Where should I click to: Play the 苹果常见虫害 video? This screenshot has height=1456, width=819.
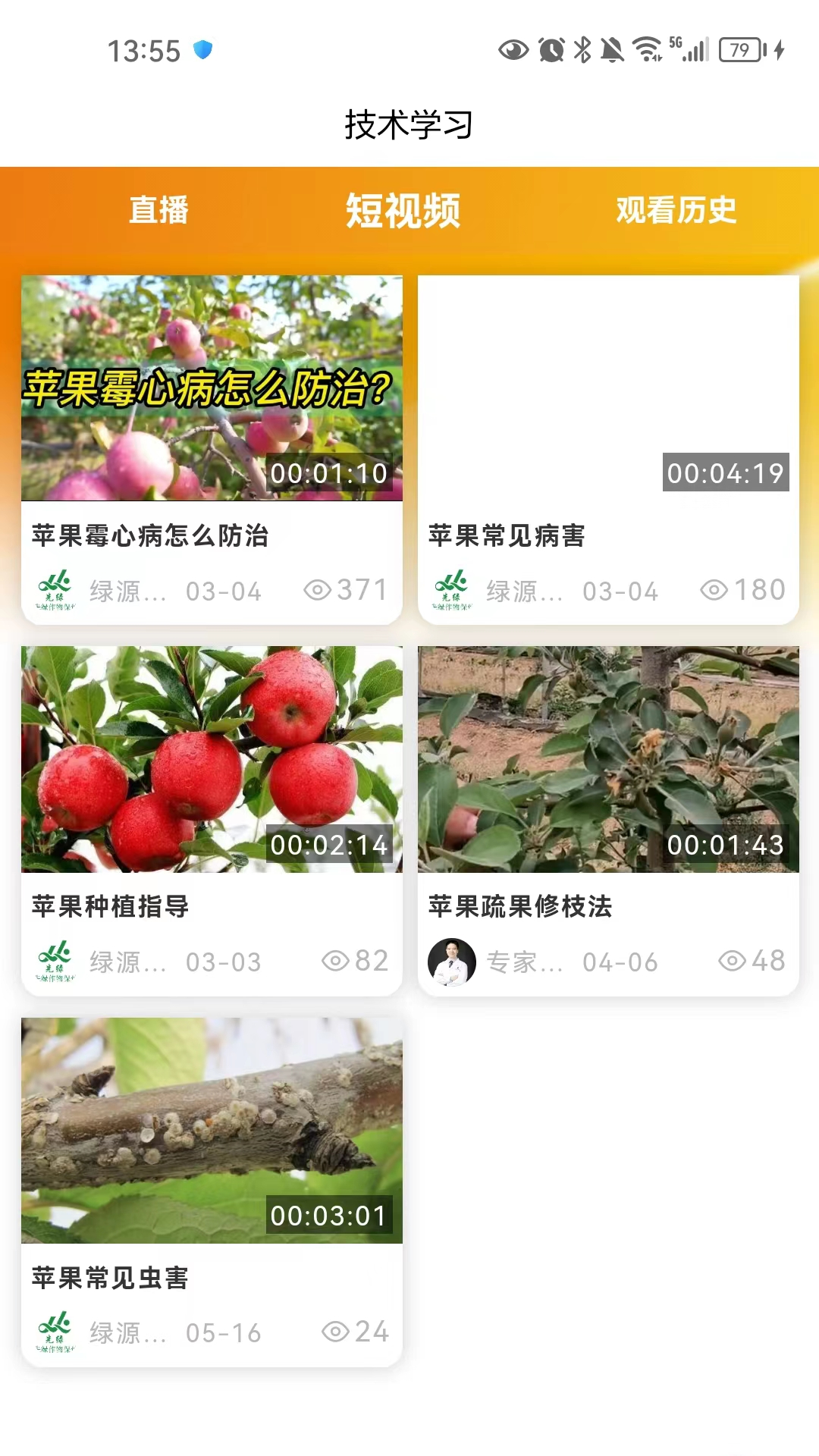[x=212, y=1131]
